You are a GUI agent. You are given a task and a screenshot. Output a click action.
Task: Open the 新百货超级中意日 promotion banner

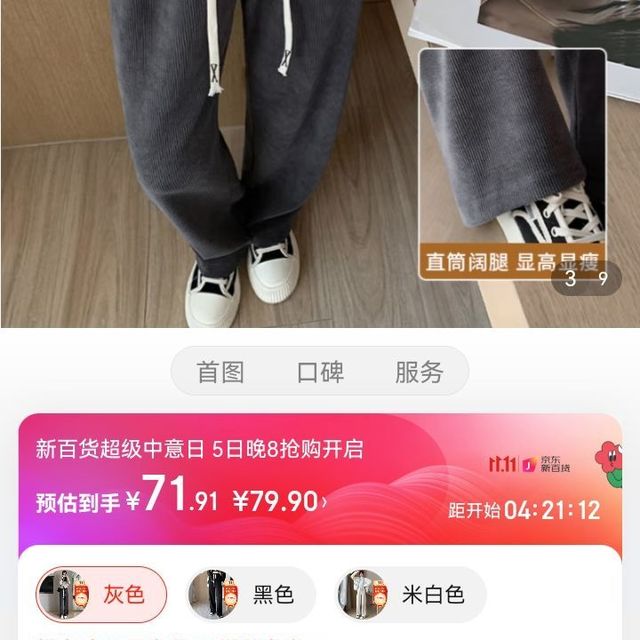(200, 449)
